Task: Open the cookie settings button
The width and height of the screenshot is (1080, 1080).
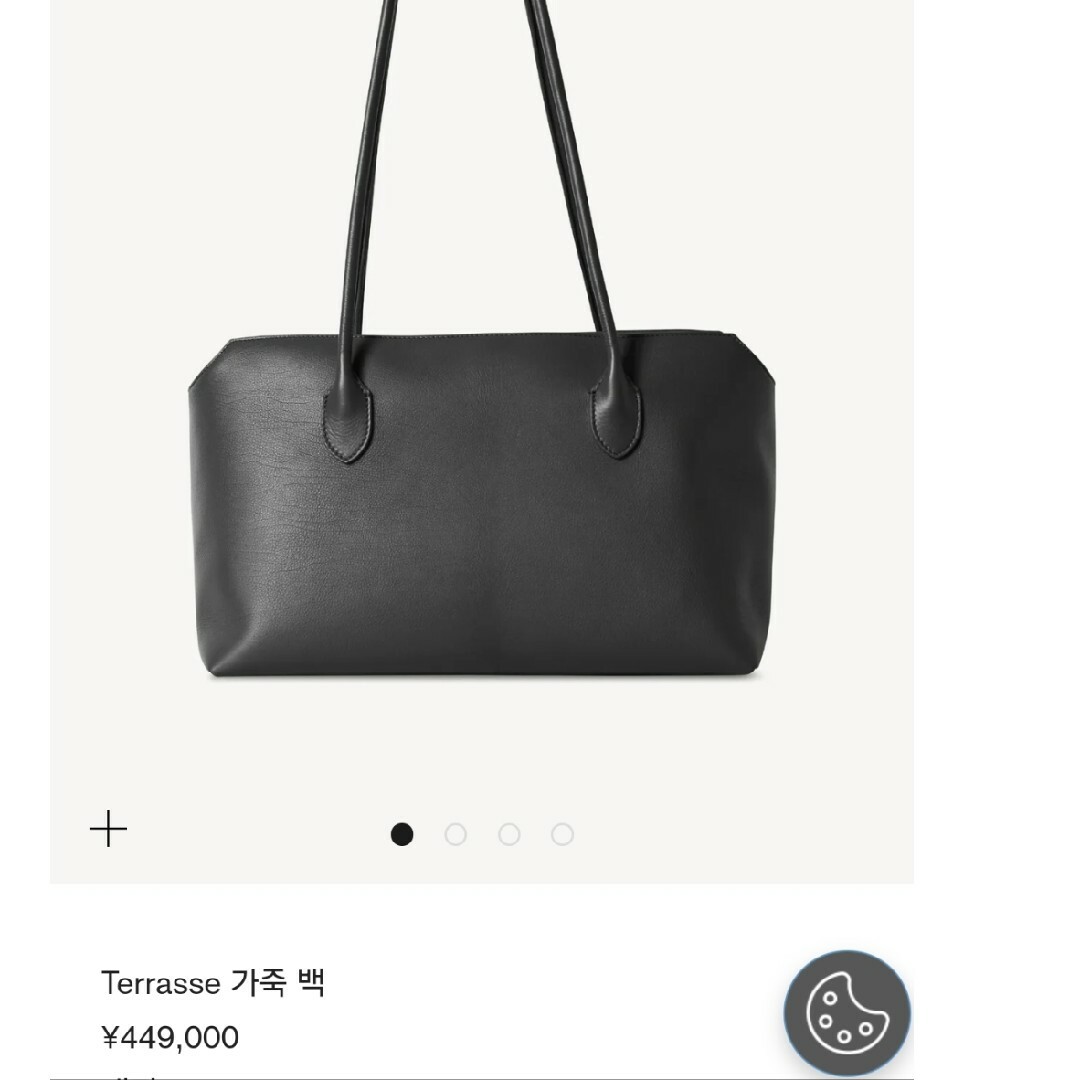Action: 846,1012
